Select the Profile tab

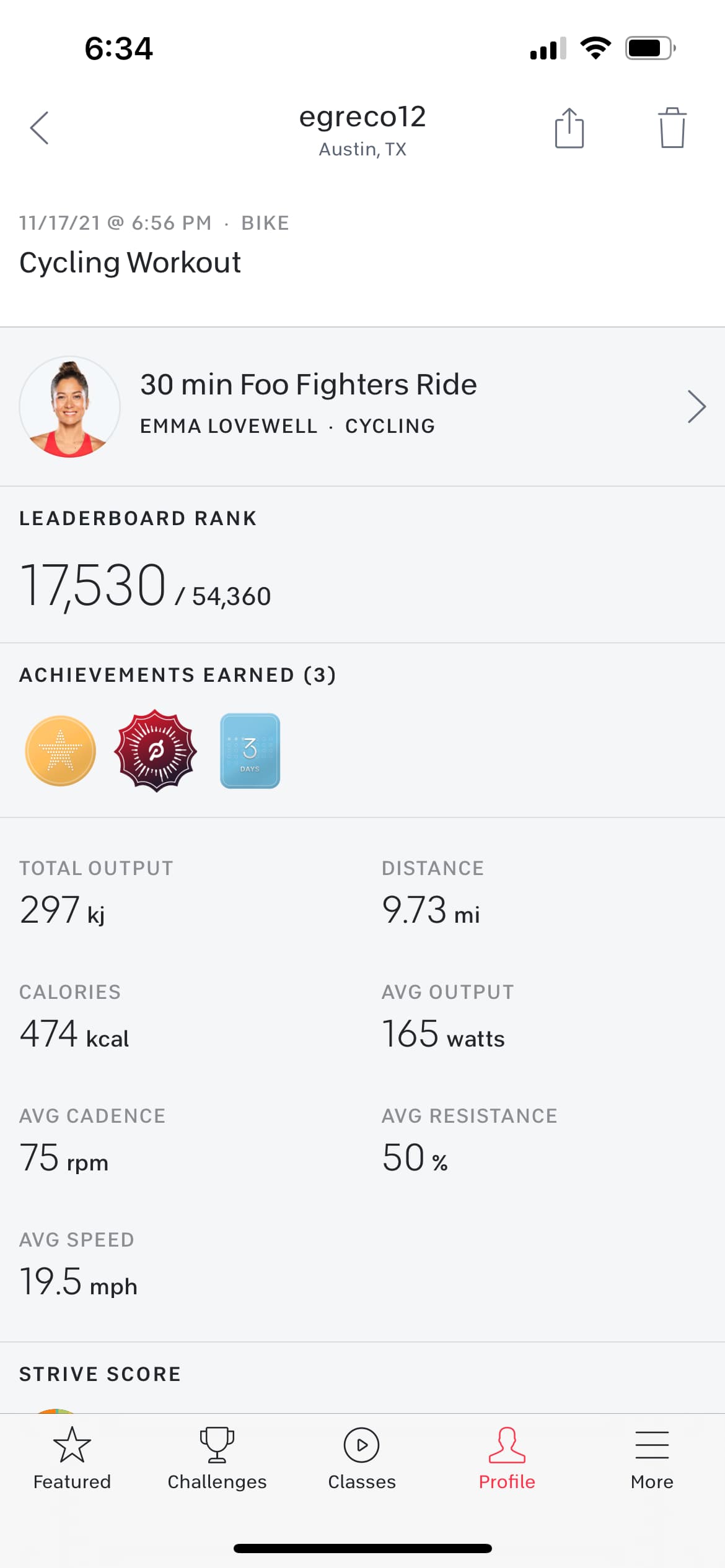[x=507, y=1459]
